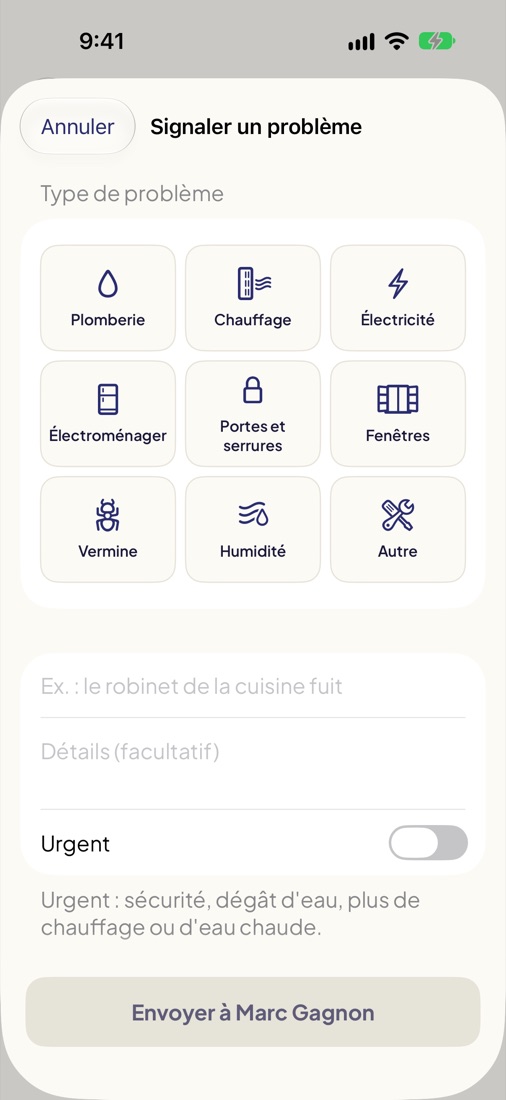Choose Chauffage as problem type
The image size is (506, 1100).
[x=253, y=297]
